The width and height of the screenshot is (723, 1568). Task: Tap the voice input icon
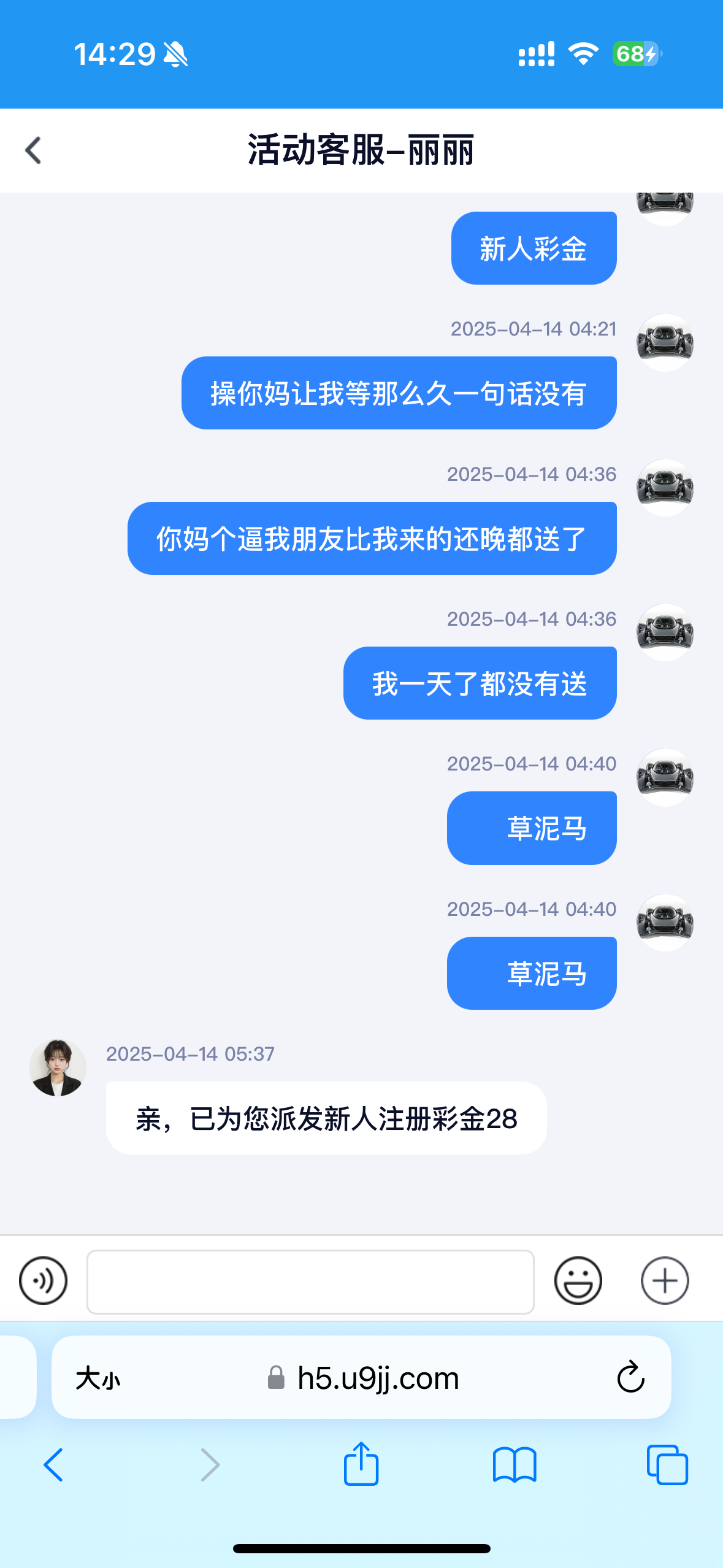(43, 1280)
